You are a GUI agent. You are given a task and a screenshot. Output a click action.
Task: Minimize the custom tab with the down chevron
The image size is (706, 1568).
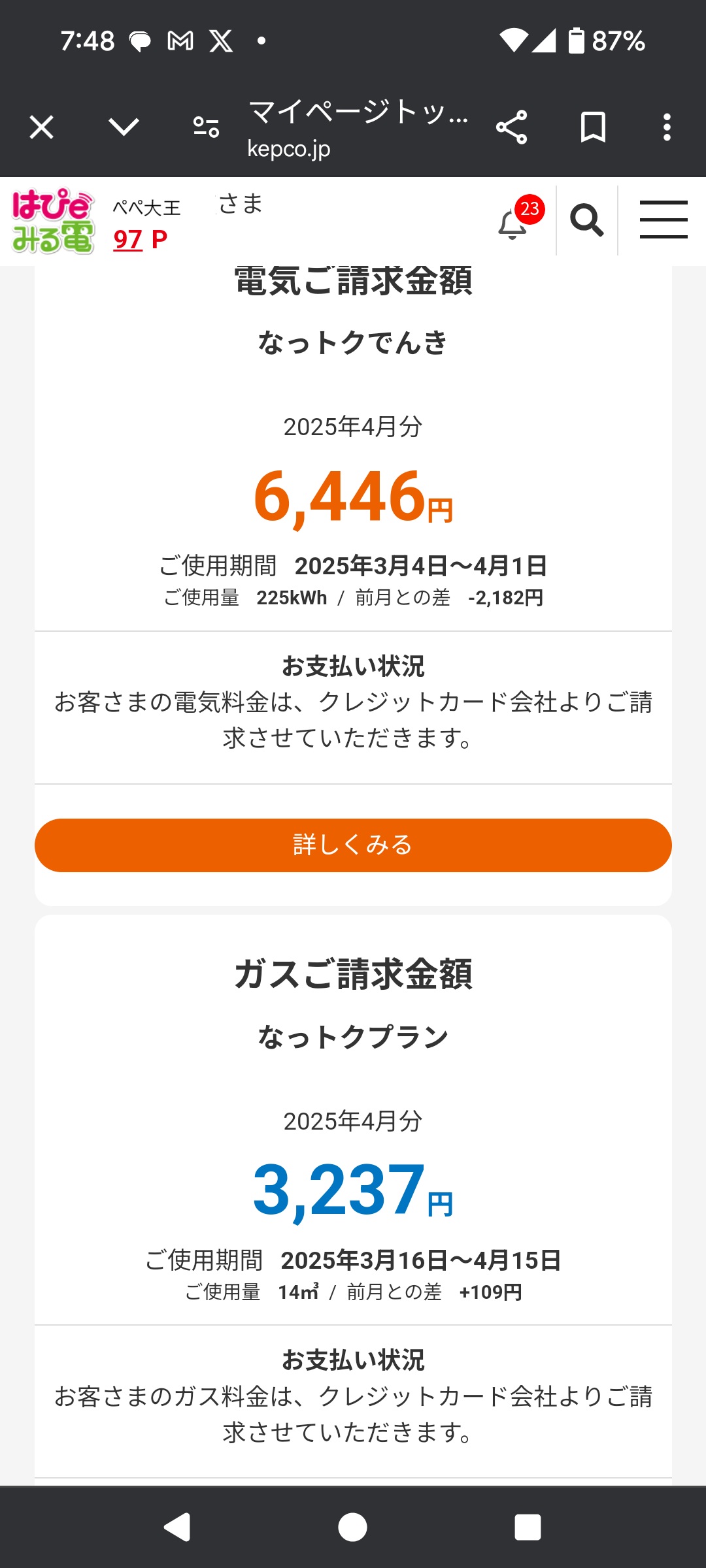[x=124, y=127]
